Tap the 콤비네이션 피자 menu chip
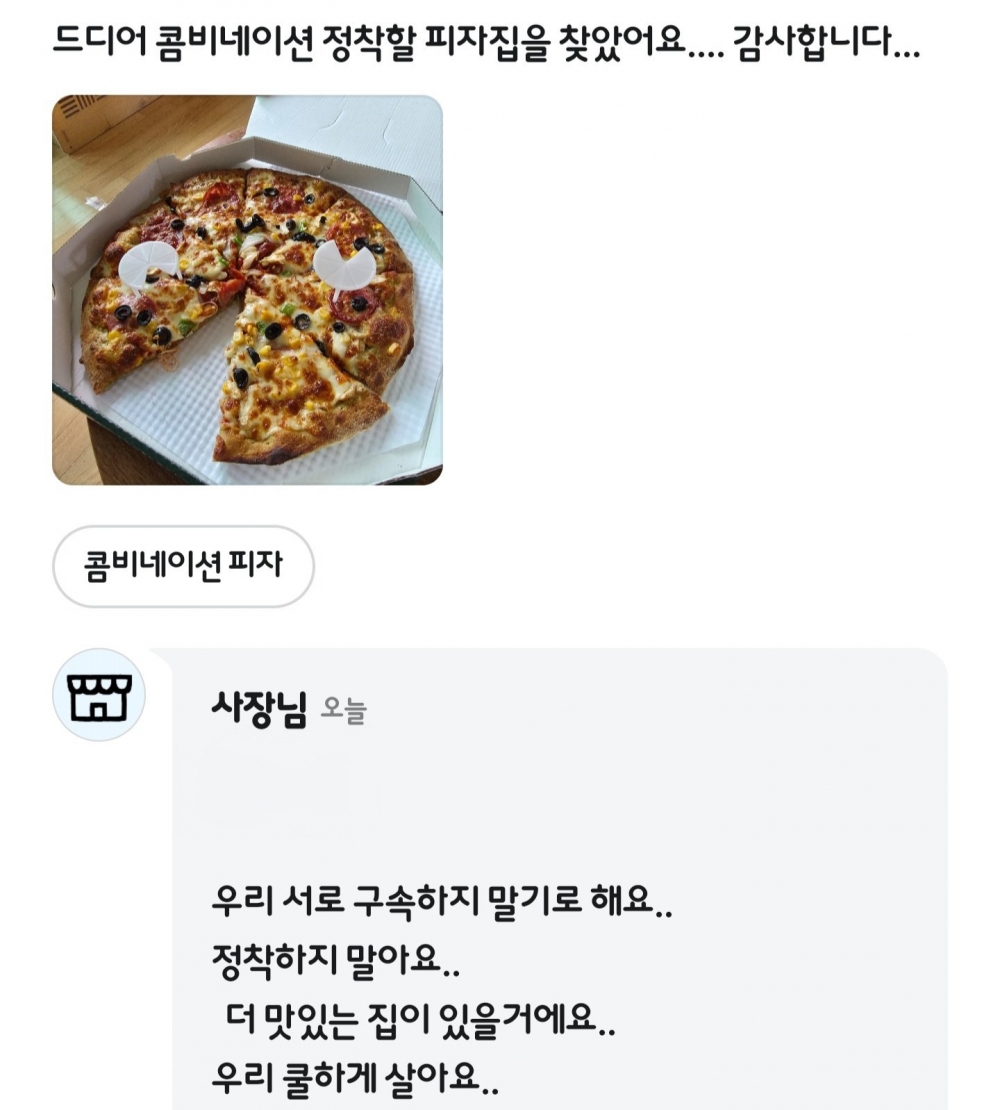This screenshot has width=1000, height=1110. pyautogui.click(x=183, y=566)
